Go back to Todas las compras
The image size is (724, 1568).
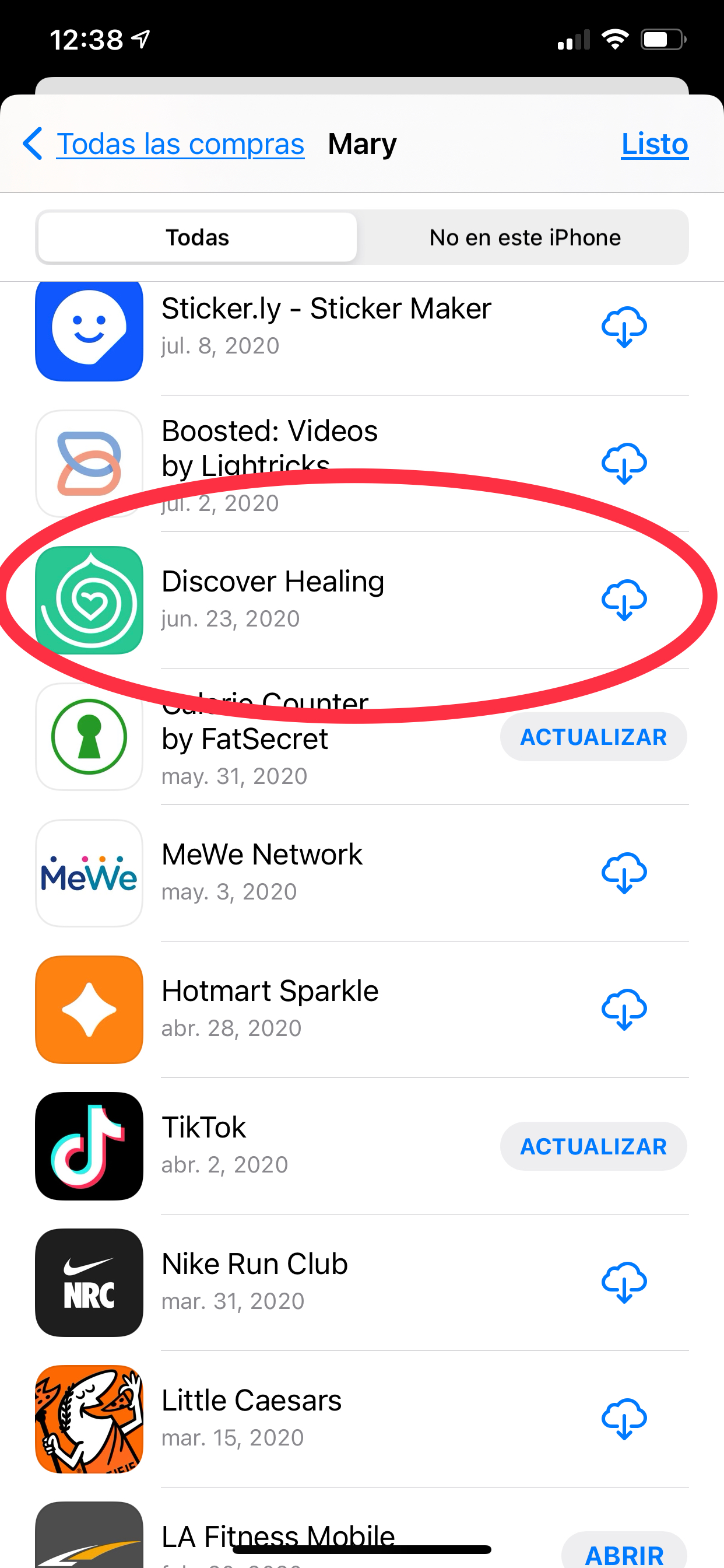164,144
